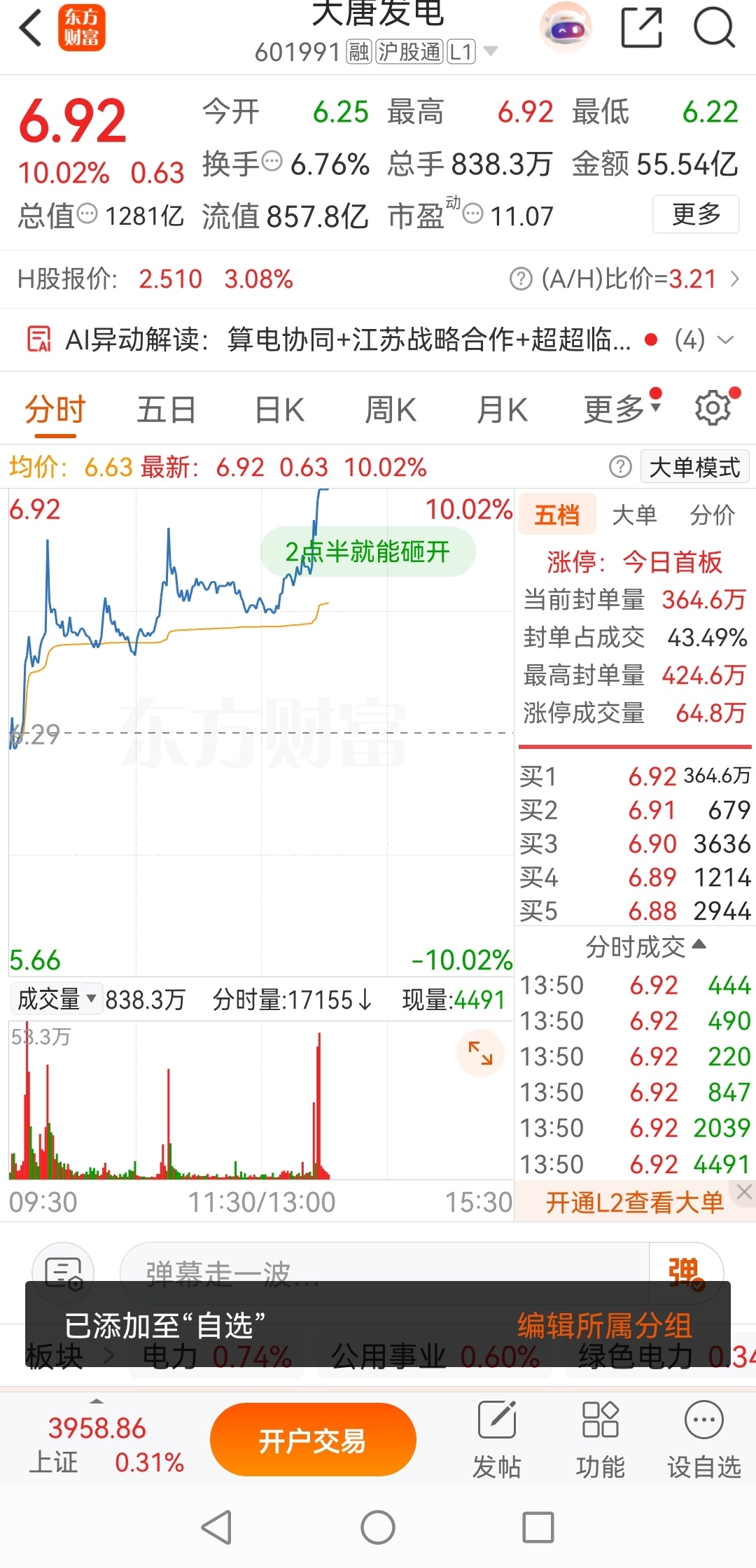Open chart settings gear icon
This screenshot has height=1568, width=756.
(x=713, y=408)
